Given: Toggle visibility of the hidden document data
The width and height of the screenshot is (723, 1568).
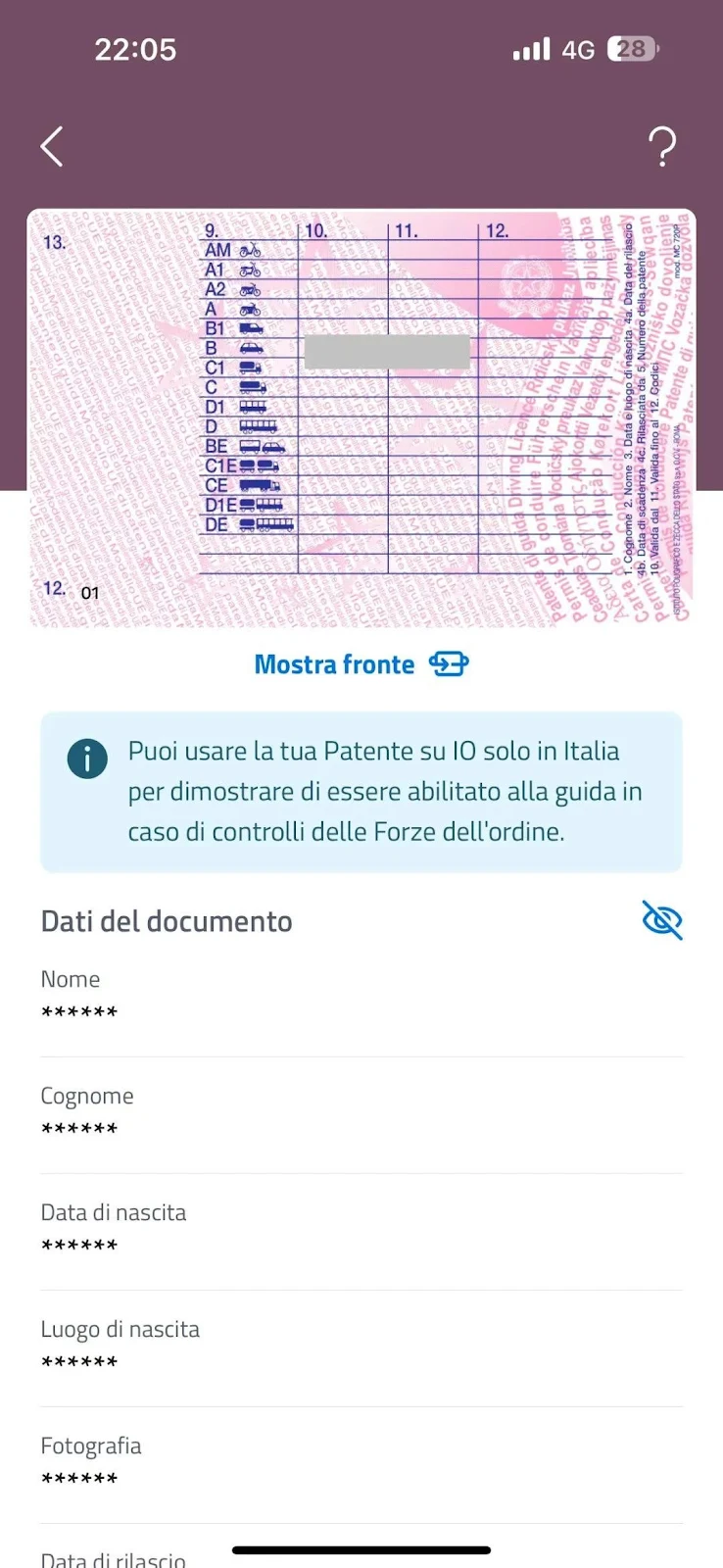Looking at the screenshot, I should tap(661, 920).
